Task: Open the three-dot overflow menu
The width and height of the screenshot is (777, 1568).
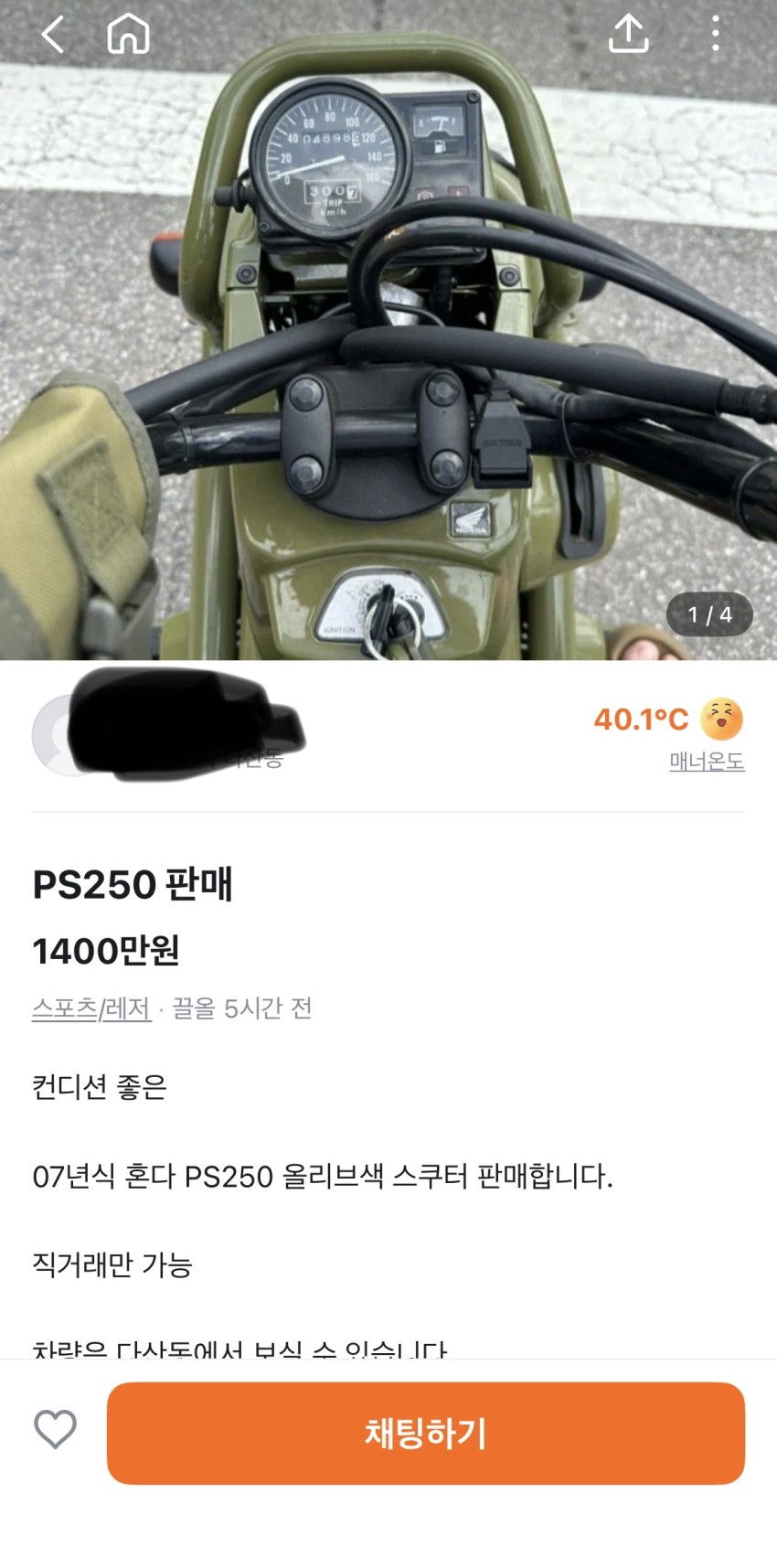Action: point(715,35)
